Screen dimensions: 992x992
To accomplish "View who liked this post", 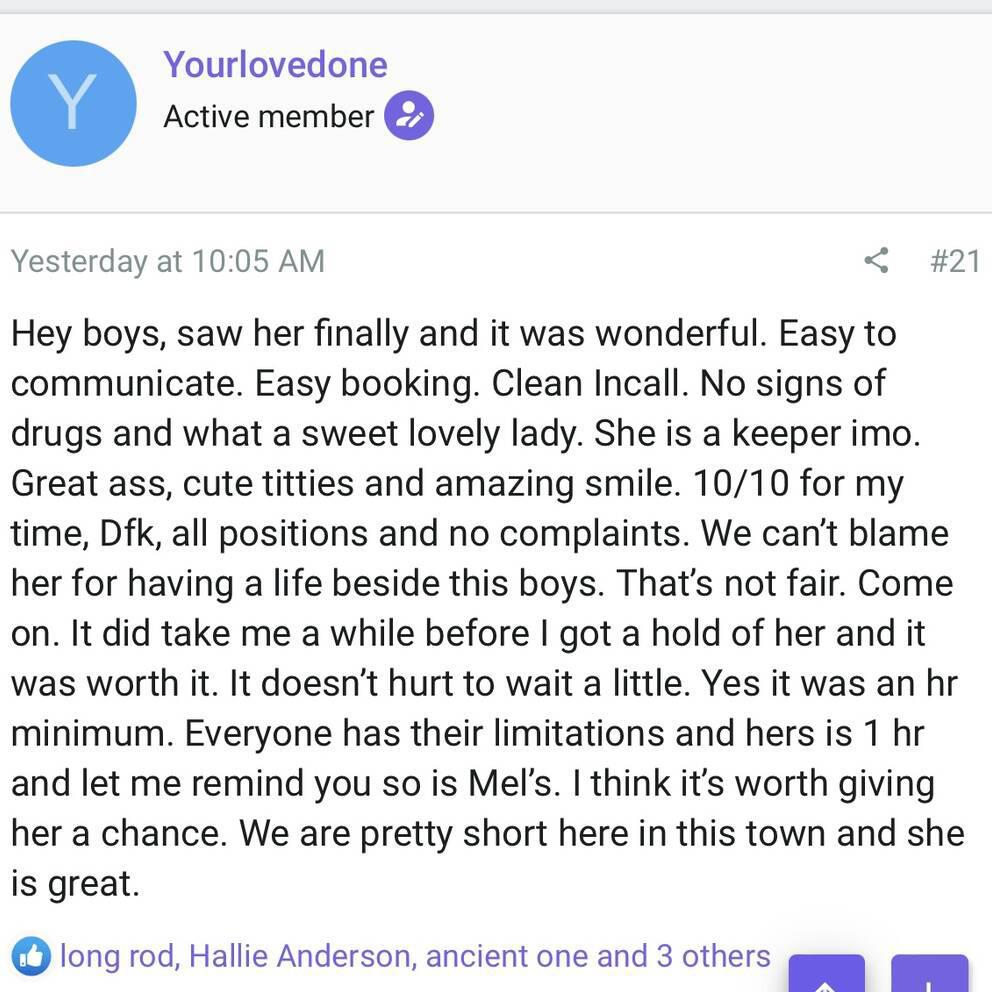I will 414,956.
